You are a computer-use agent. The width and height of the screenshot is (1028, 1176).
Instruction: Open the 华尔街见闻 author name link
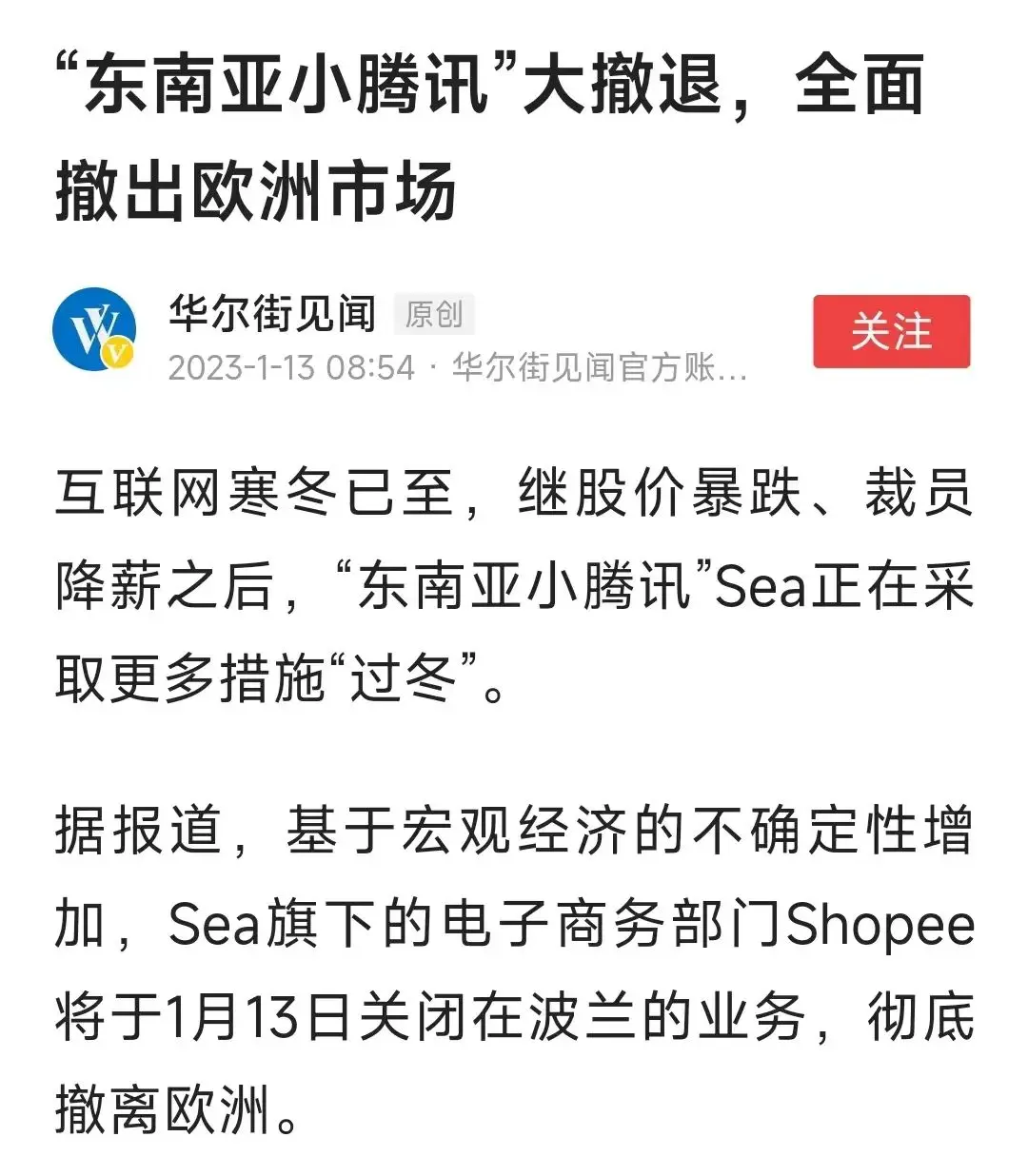pos(272,313)
